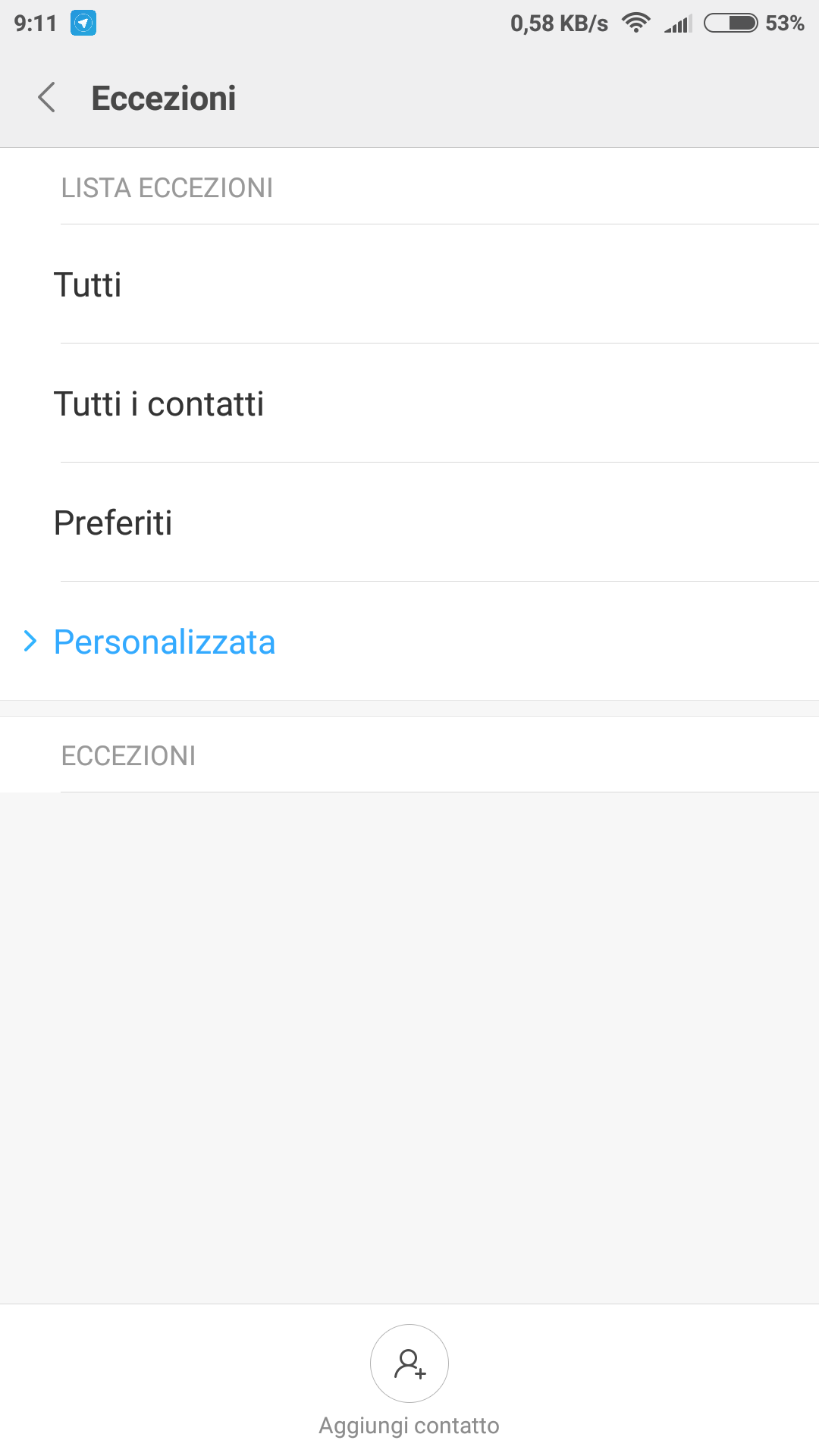Choose Tutti i contatti

pyautogui.click(x=409, y=403)
